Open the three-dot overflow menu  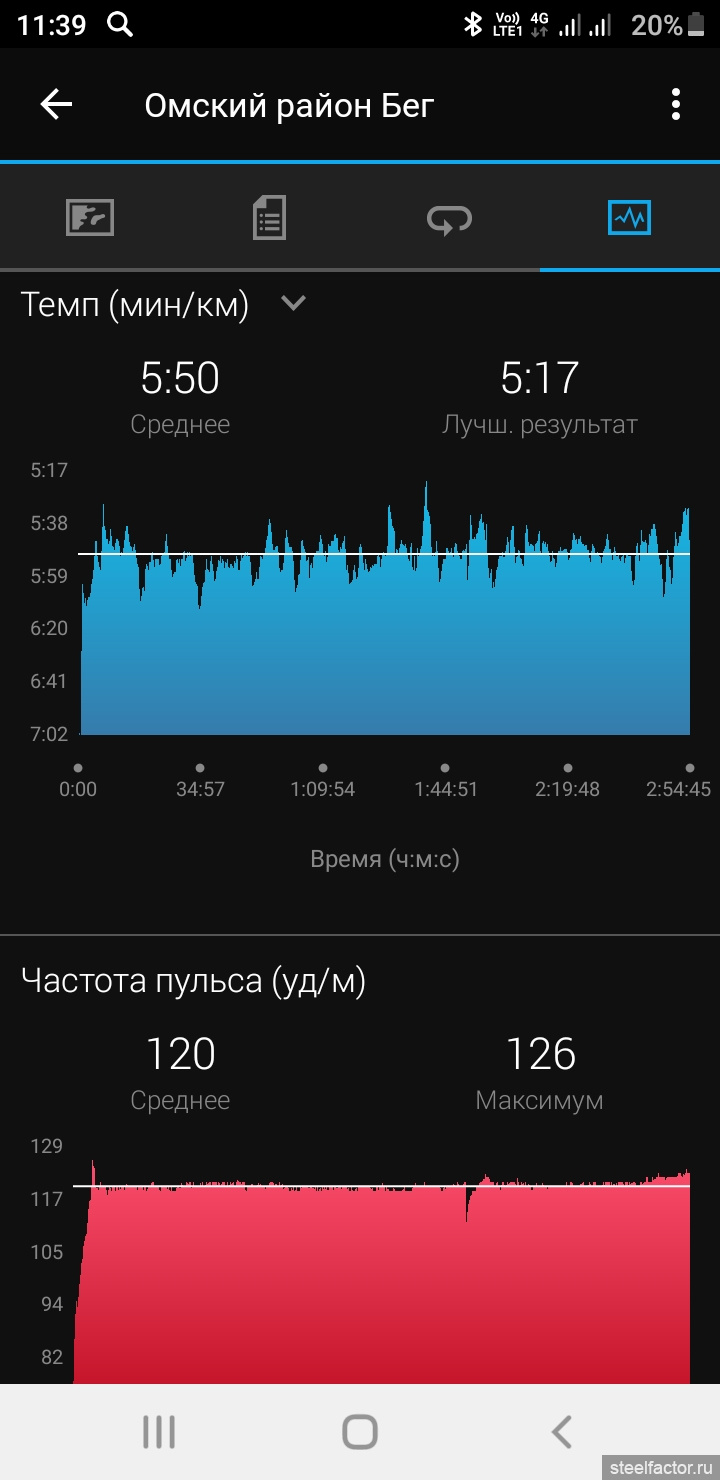tap(676, 104)
